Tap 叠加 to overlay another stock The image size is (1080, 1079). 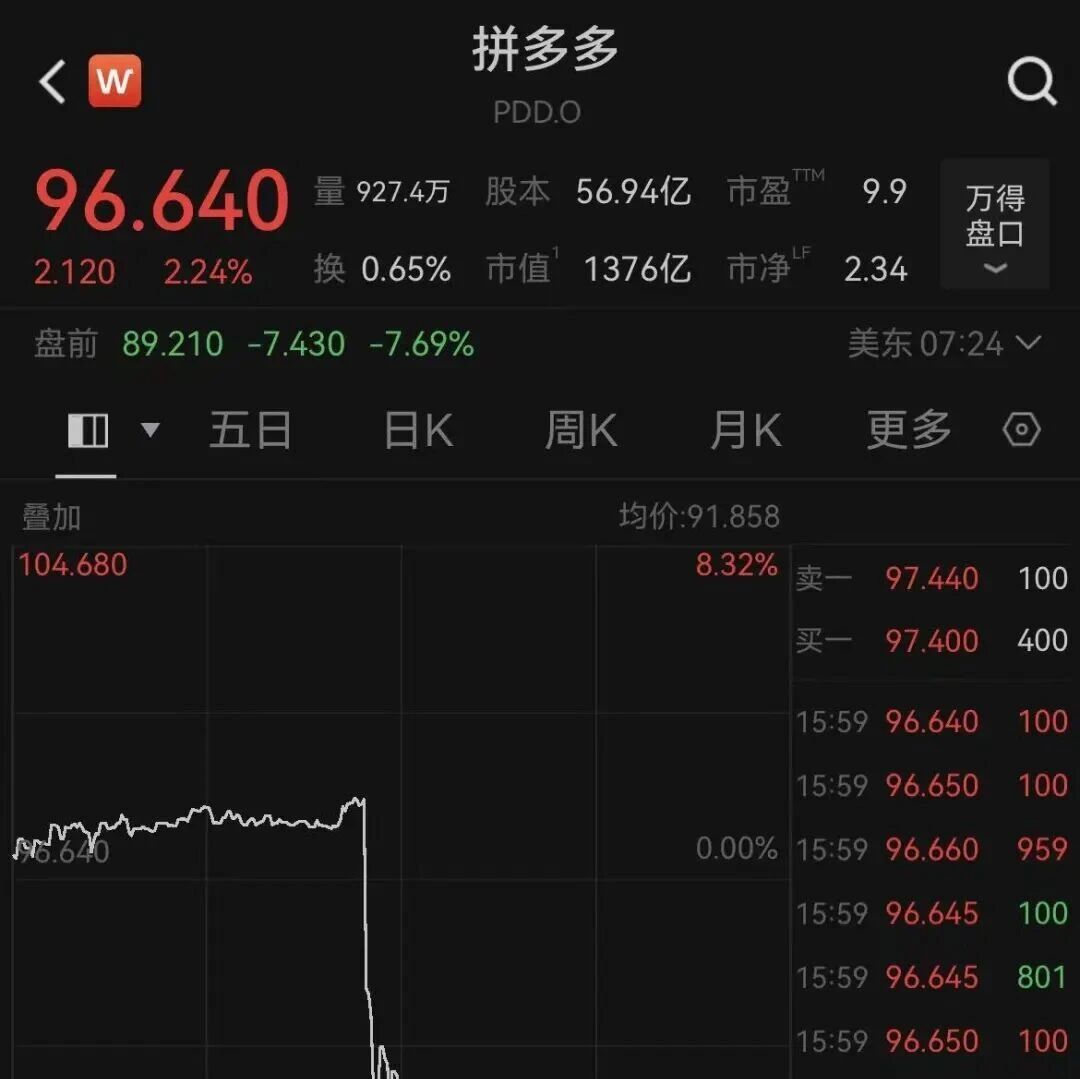pos(51,517)
